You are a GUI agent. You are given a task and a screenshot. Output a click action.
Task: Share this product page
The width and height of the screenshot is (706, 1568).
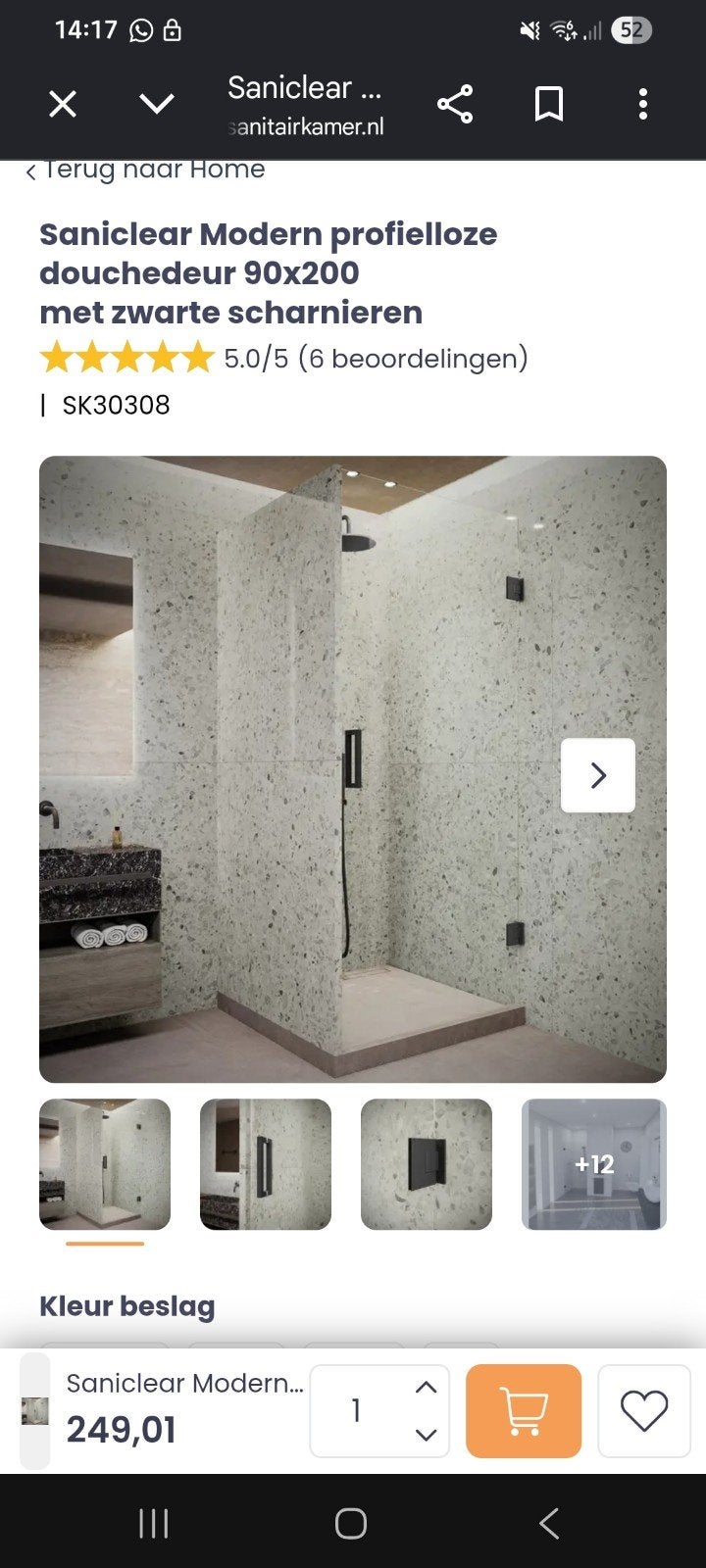click(455, 104)
